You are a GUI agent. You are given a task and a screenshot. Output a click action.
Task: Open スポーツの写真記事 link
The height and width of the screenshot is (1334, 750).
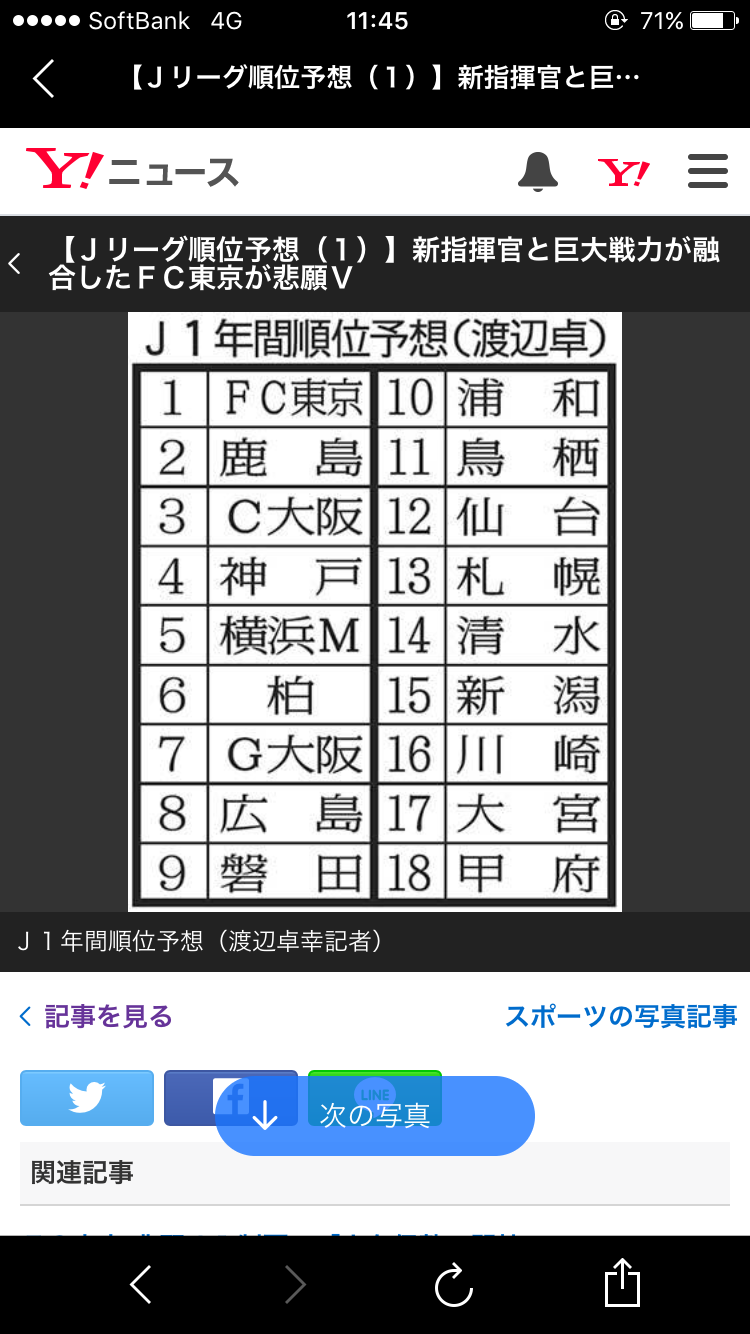click(621, 1017)
